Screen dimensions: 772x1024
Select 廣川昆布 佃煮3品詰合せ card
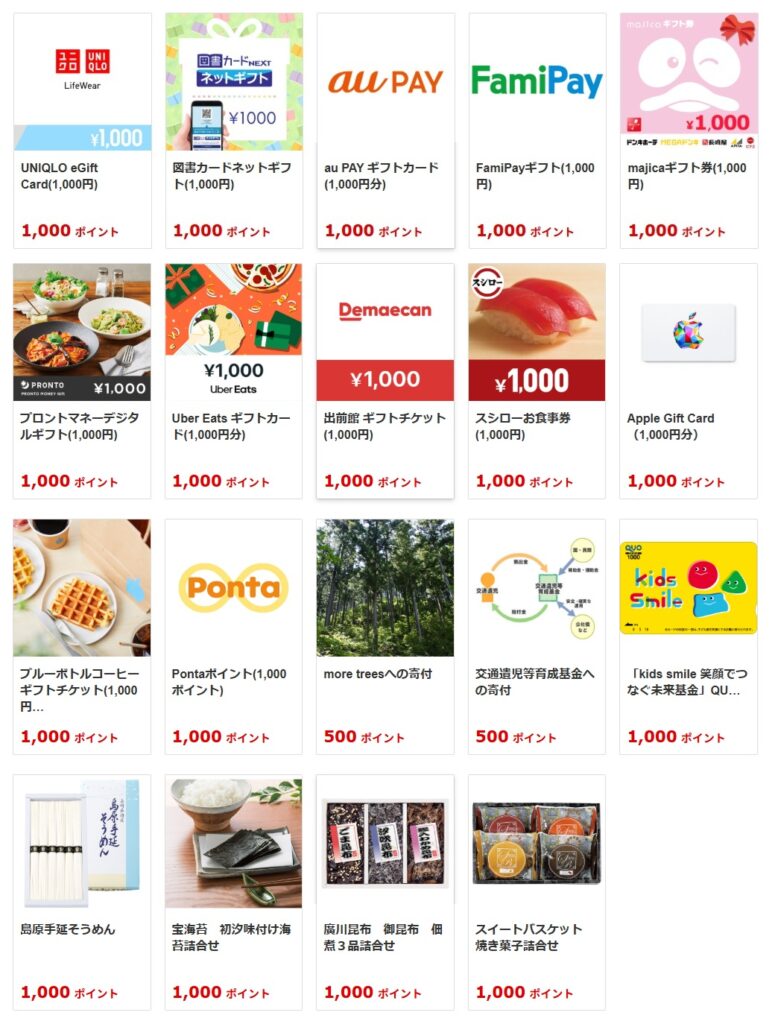[385, 890]
